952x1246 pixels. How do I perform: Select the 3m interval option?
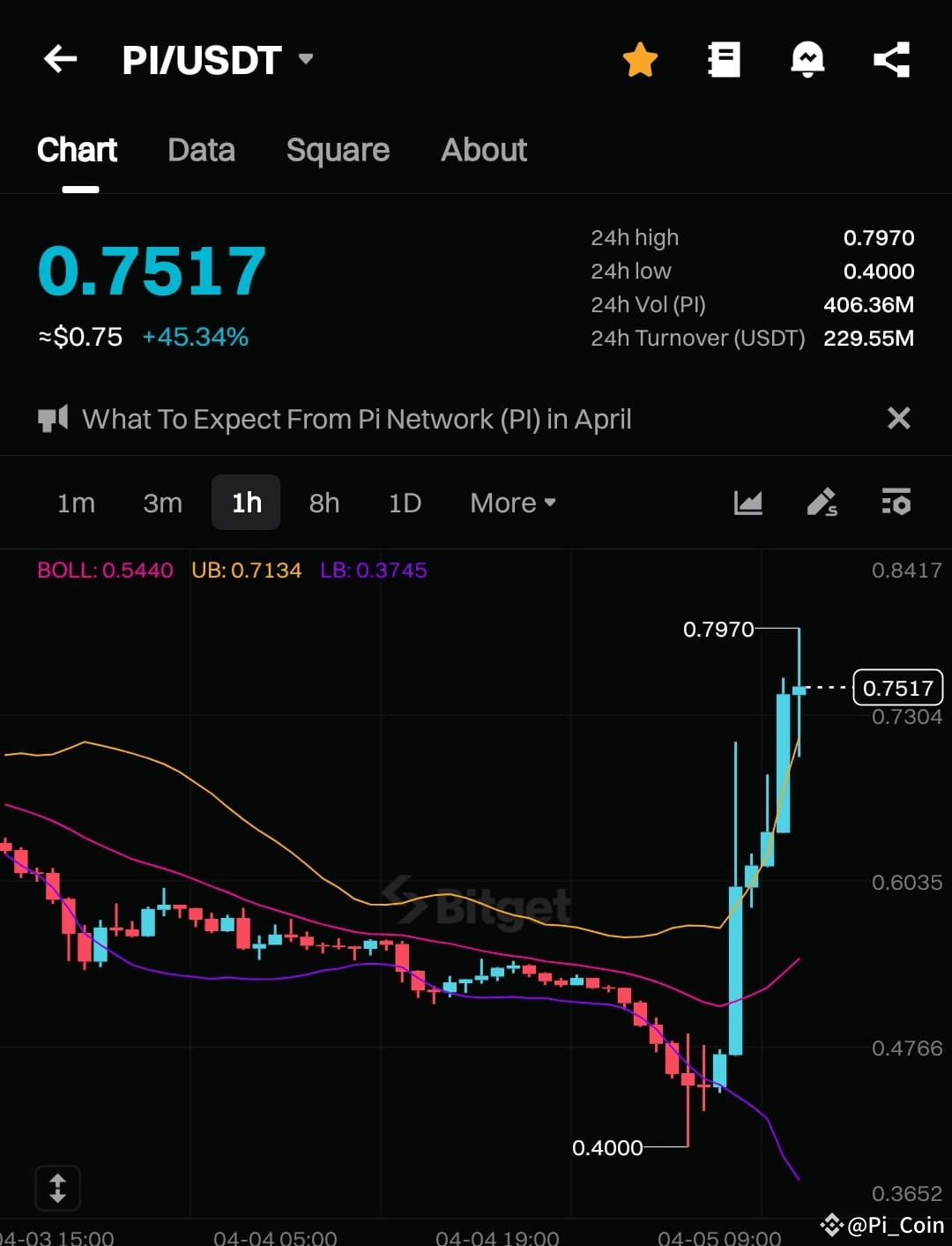tap(162, 502)
